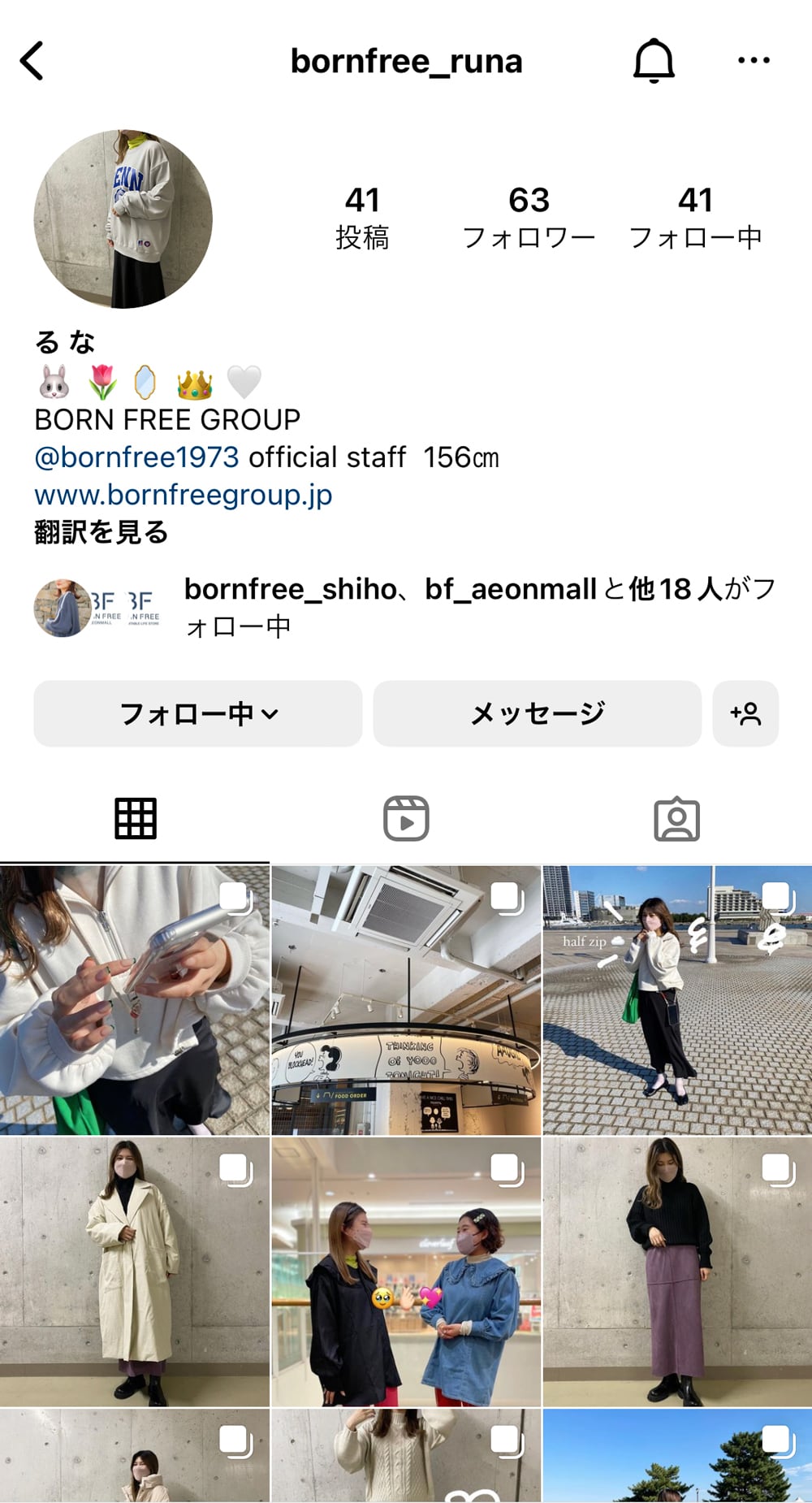Open www.bornfreegroup.jp website link
This screenshot has height=1503, width=812.
184,495
